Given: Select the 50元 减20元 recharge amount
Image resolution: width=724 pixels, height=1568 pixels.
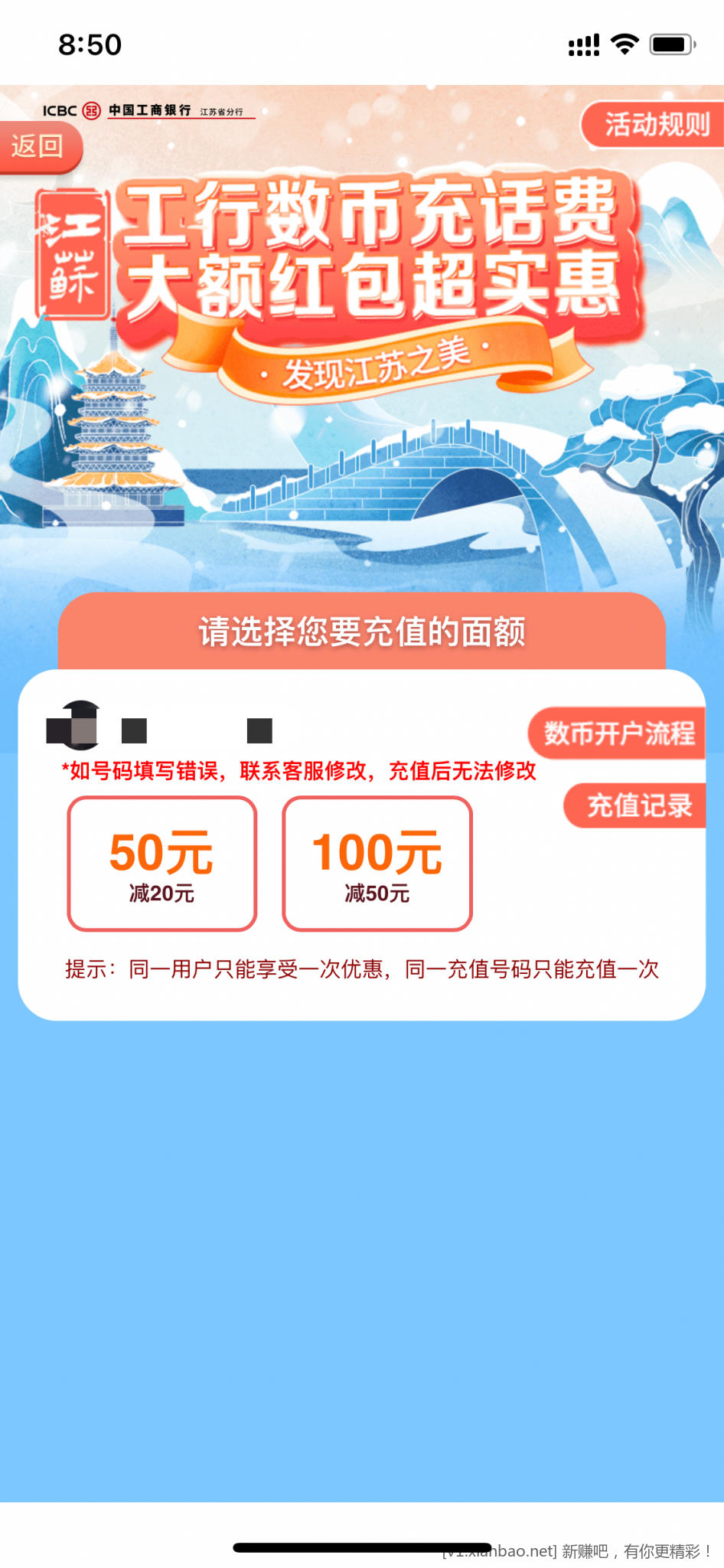Looking at the screenshot, I should click(x=161, y=864).
